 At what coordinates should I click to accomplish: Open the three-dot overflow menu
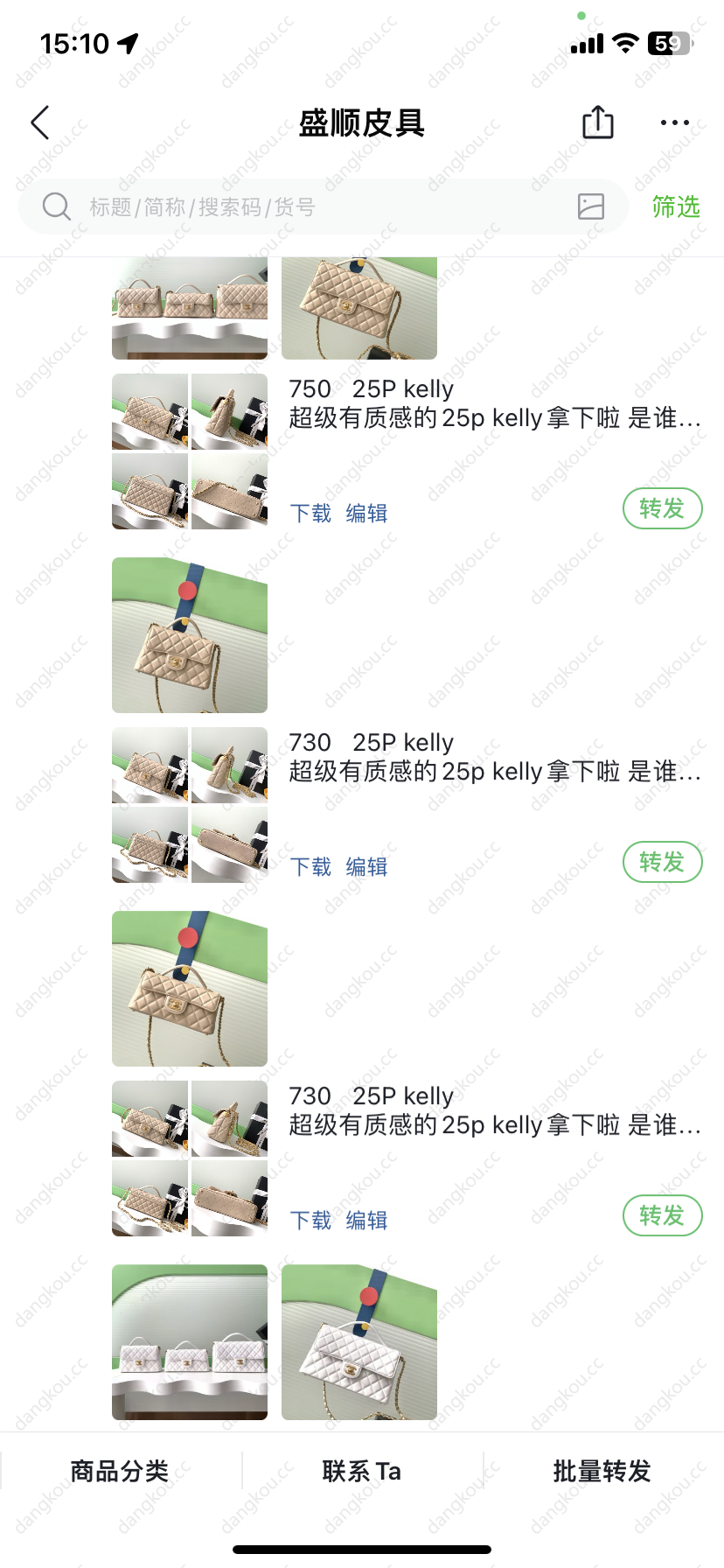(674, 123)
